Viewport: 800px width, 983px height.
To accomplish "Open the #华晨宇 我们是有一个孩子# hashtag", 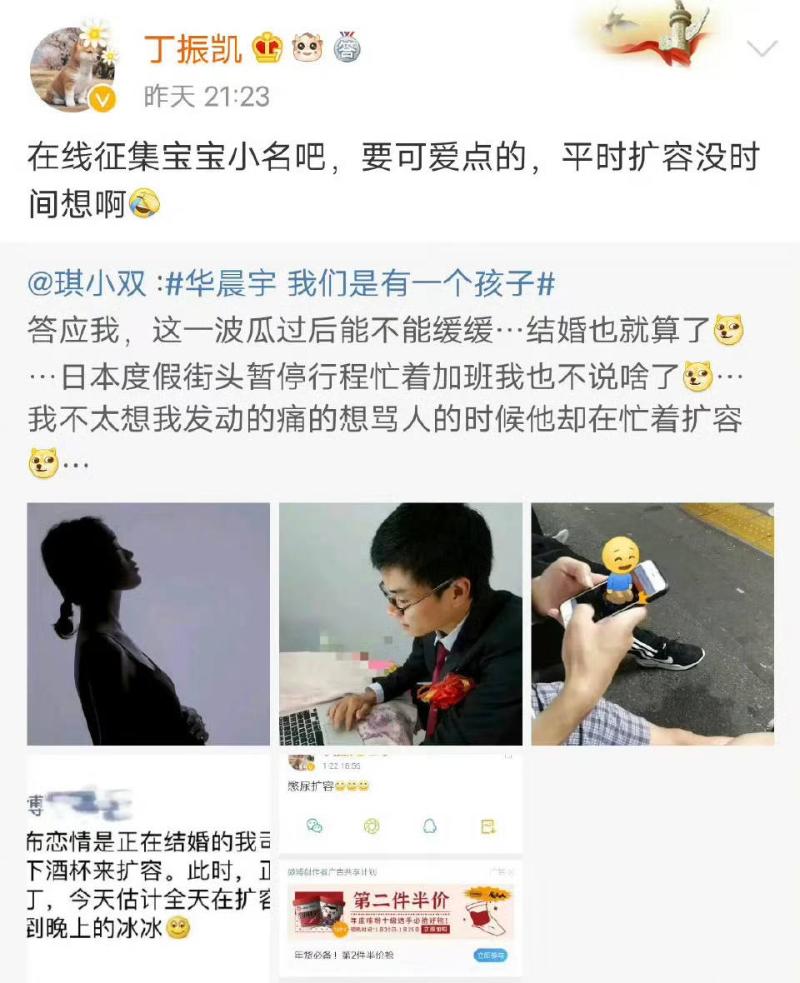I will [359, 283].
